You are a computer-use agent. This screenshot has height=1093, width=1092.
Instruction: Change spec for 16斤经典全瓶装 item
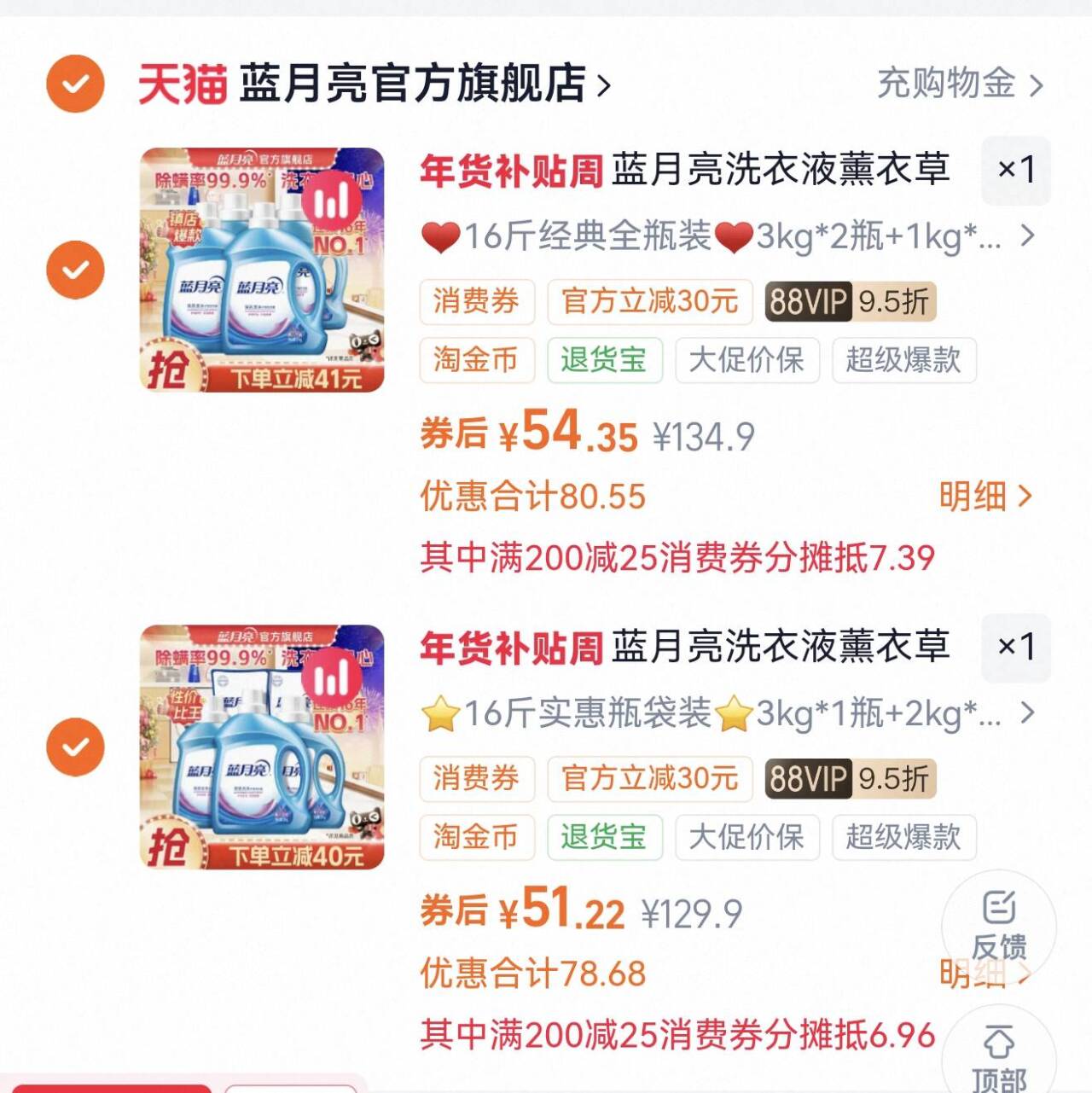point(727,236)
